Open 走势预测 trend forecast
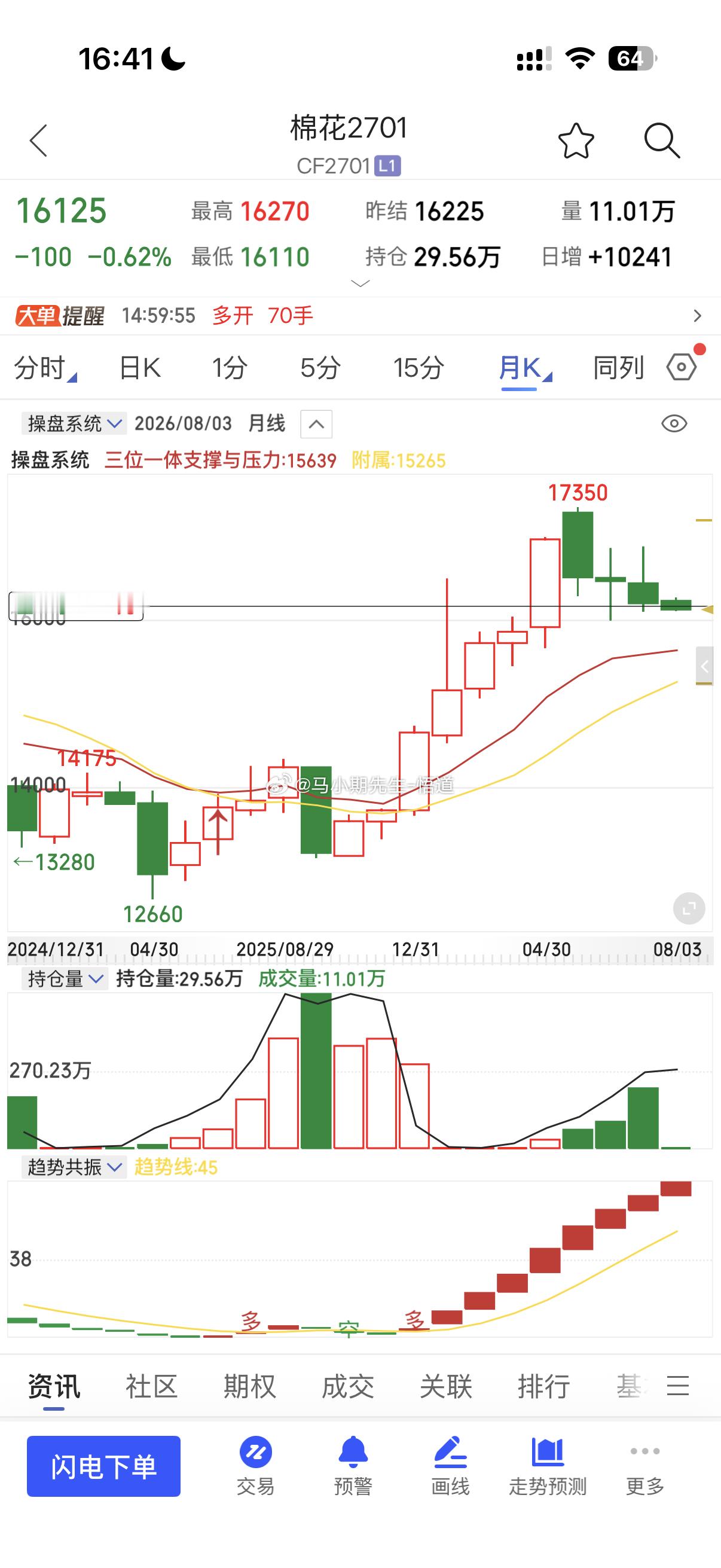Image resolution: width=721 pixels, height=1568 pixels. 548,1466
